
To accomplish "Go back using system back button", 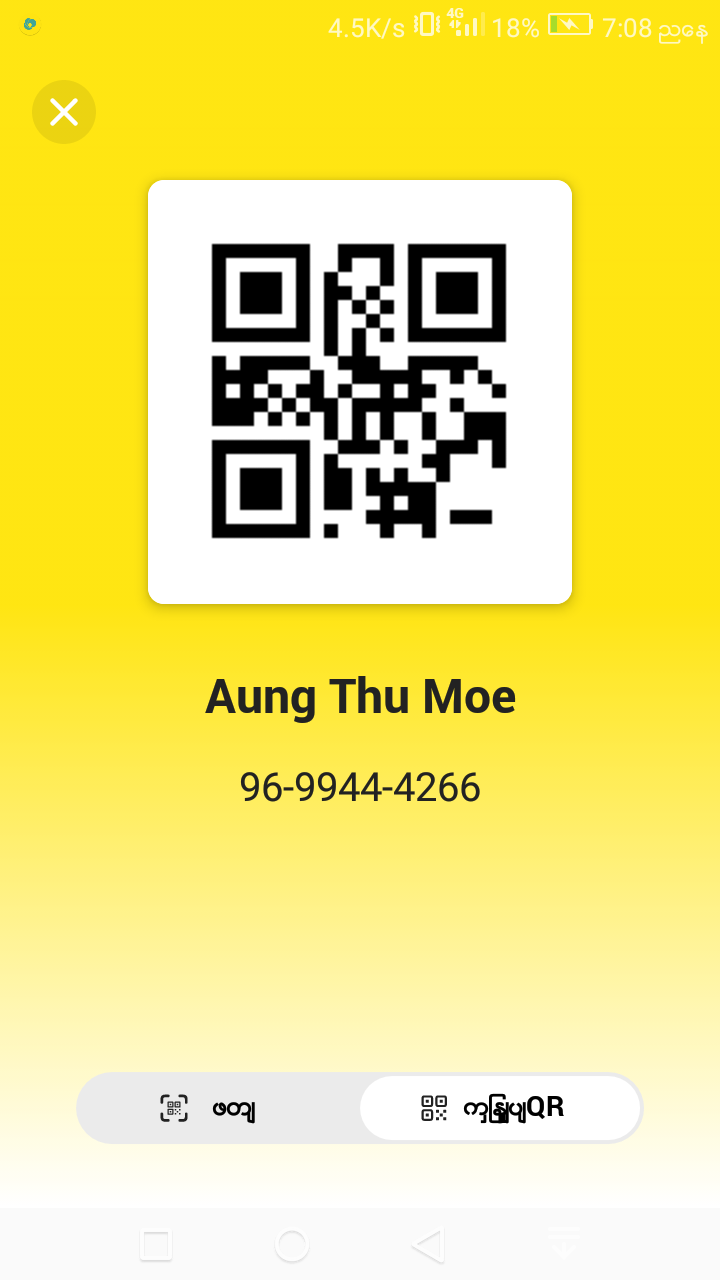I will pos(428,1246).
